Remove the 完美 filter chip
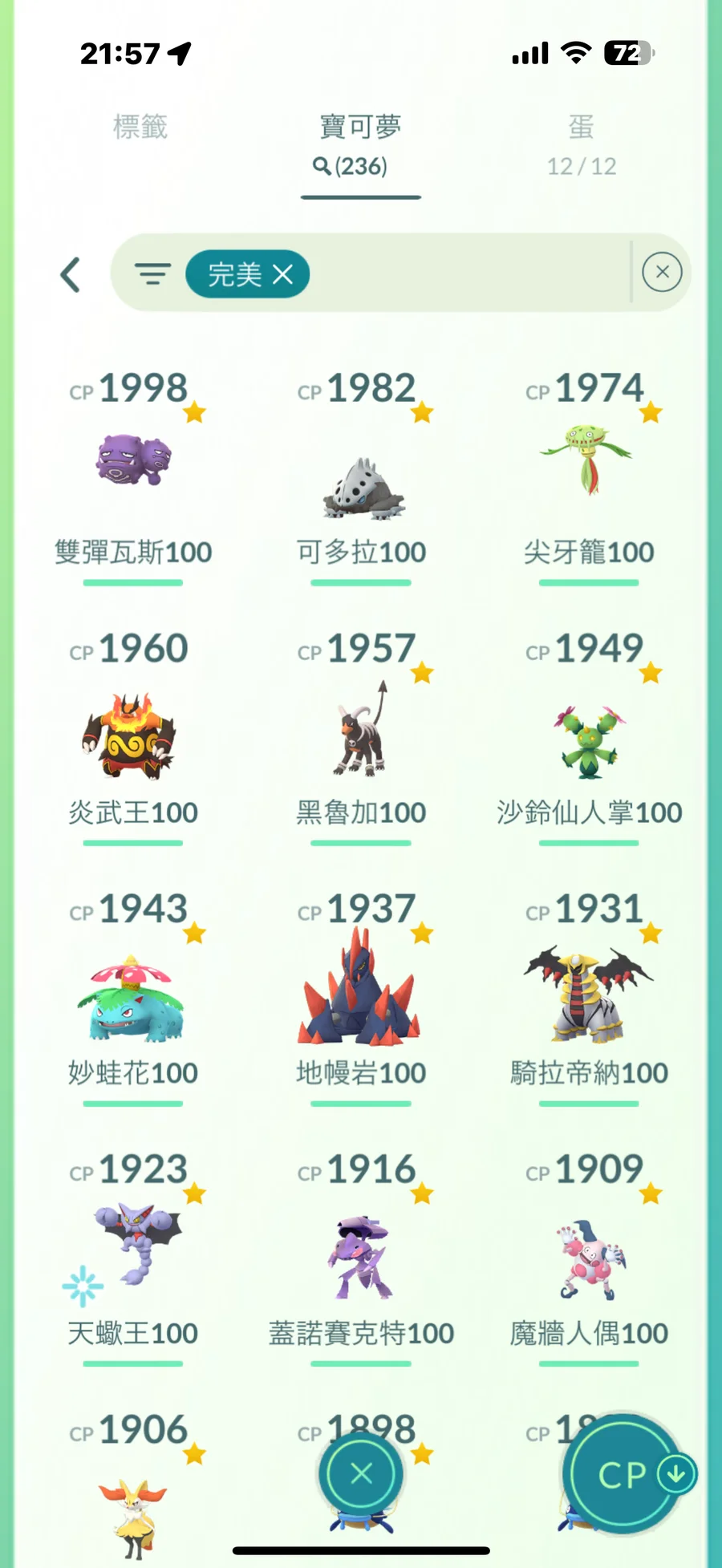This screenshot has height=1568, width=722. click(x=282, y=275)
